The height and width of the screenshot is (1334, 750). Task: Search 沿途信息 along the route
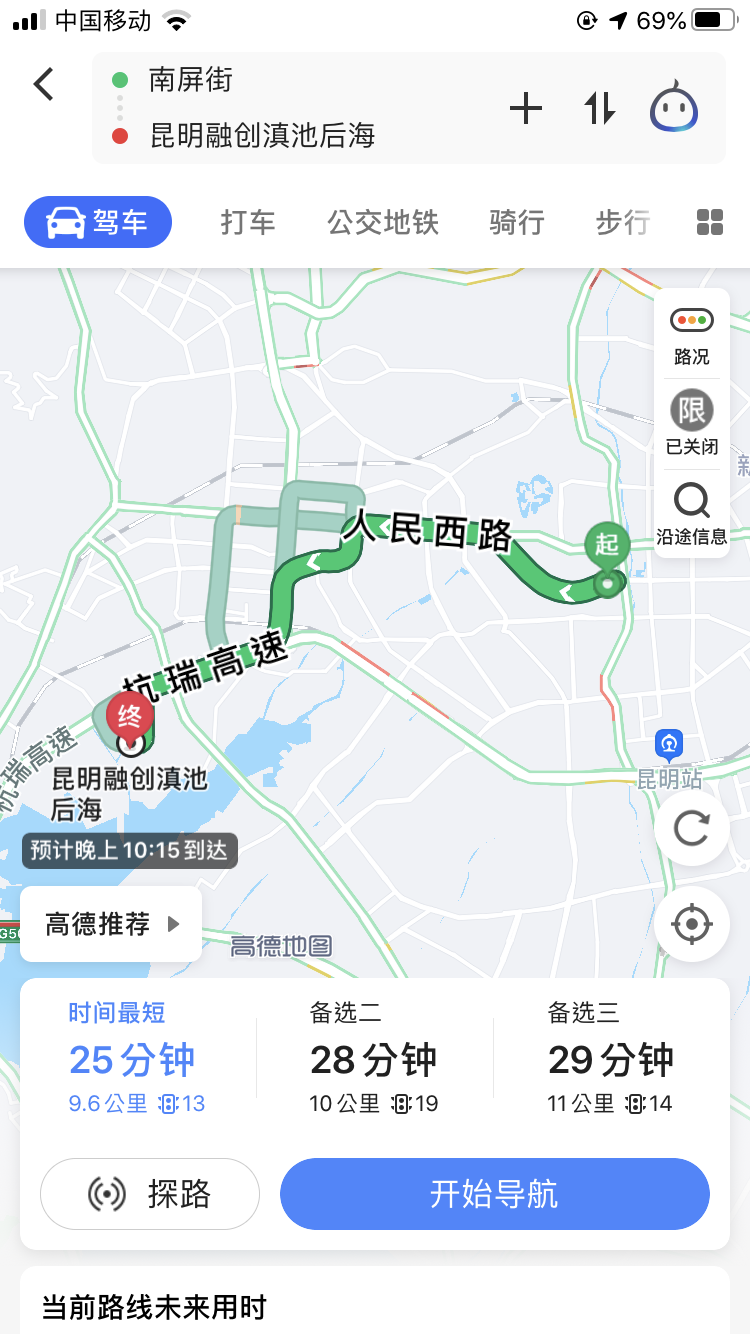click(691, 512)
